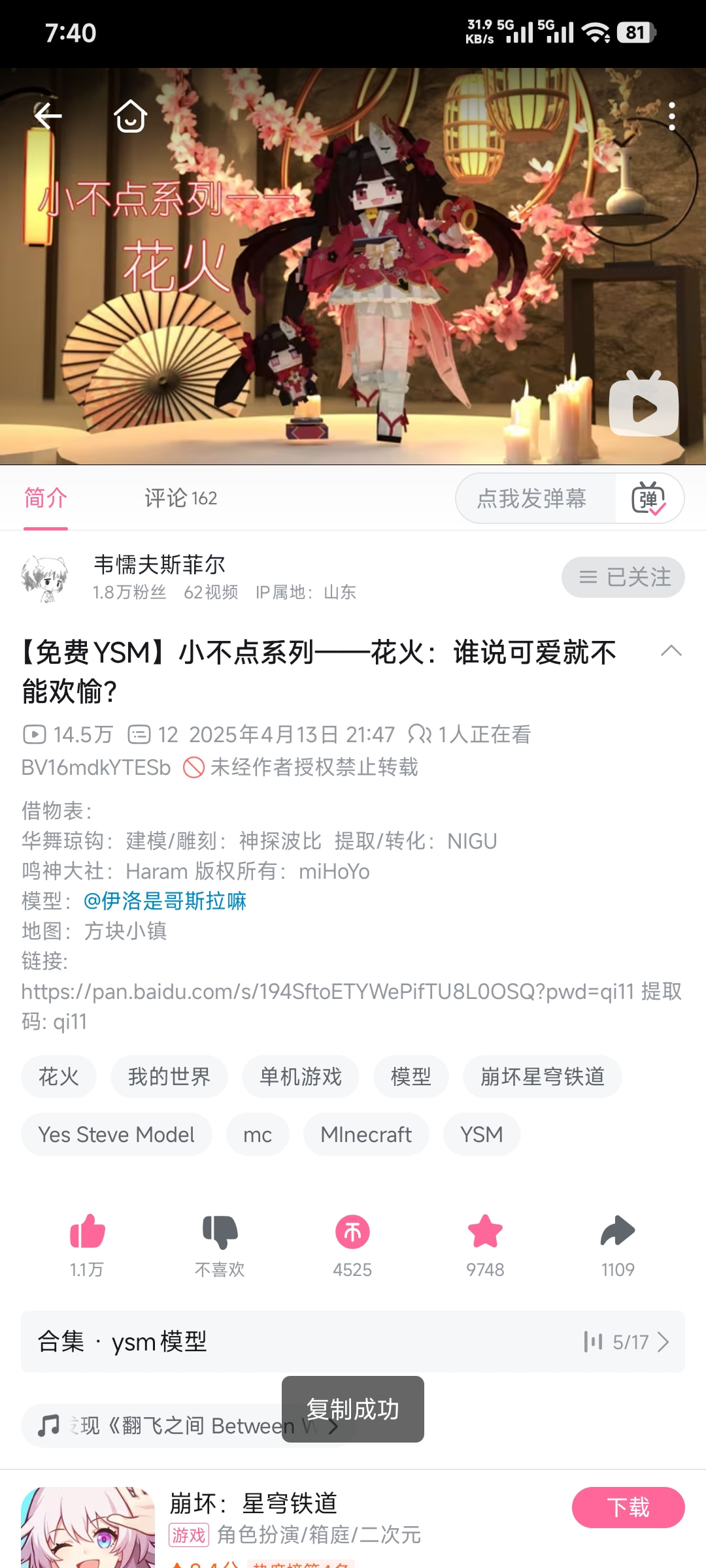Like the video with thumbs up
Image resolution: width=706 pixels, height=1568 pixels.
point(88,1232)
